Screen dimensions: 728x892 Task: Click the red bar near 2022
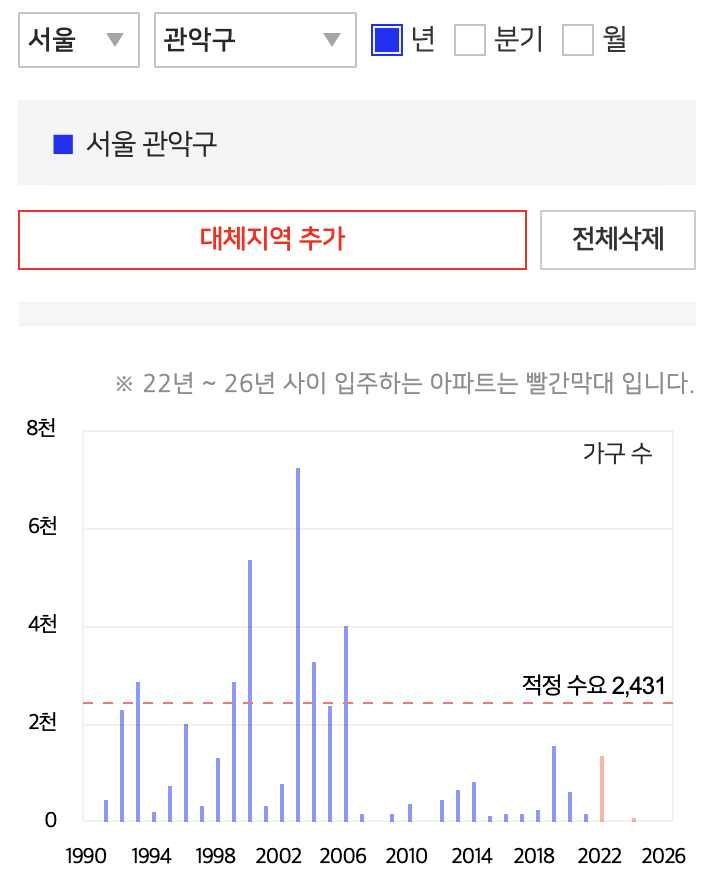tap(603, 790)
